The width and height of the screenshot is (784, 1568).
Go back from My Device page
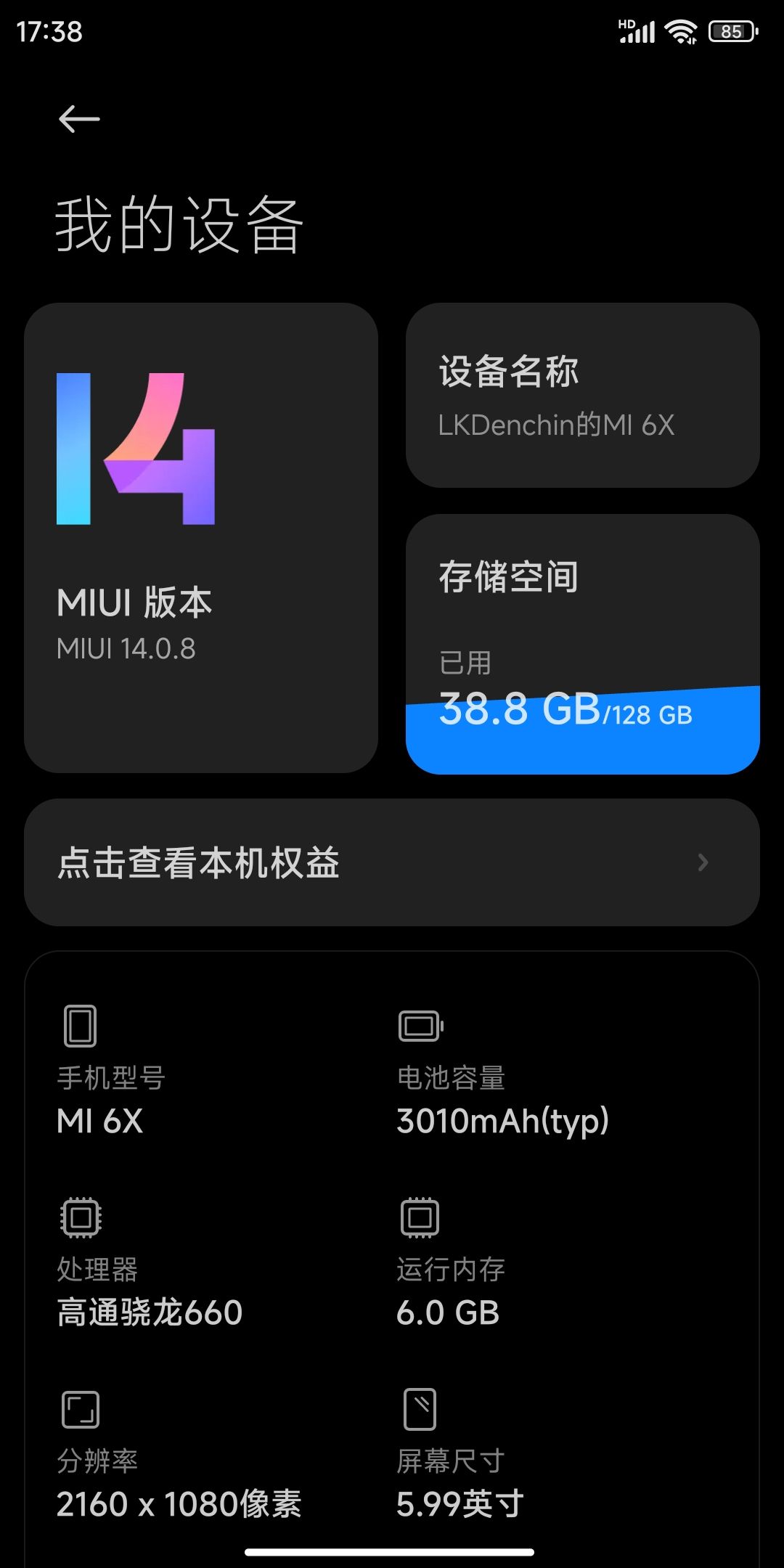[78, 119]
